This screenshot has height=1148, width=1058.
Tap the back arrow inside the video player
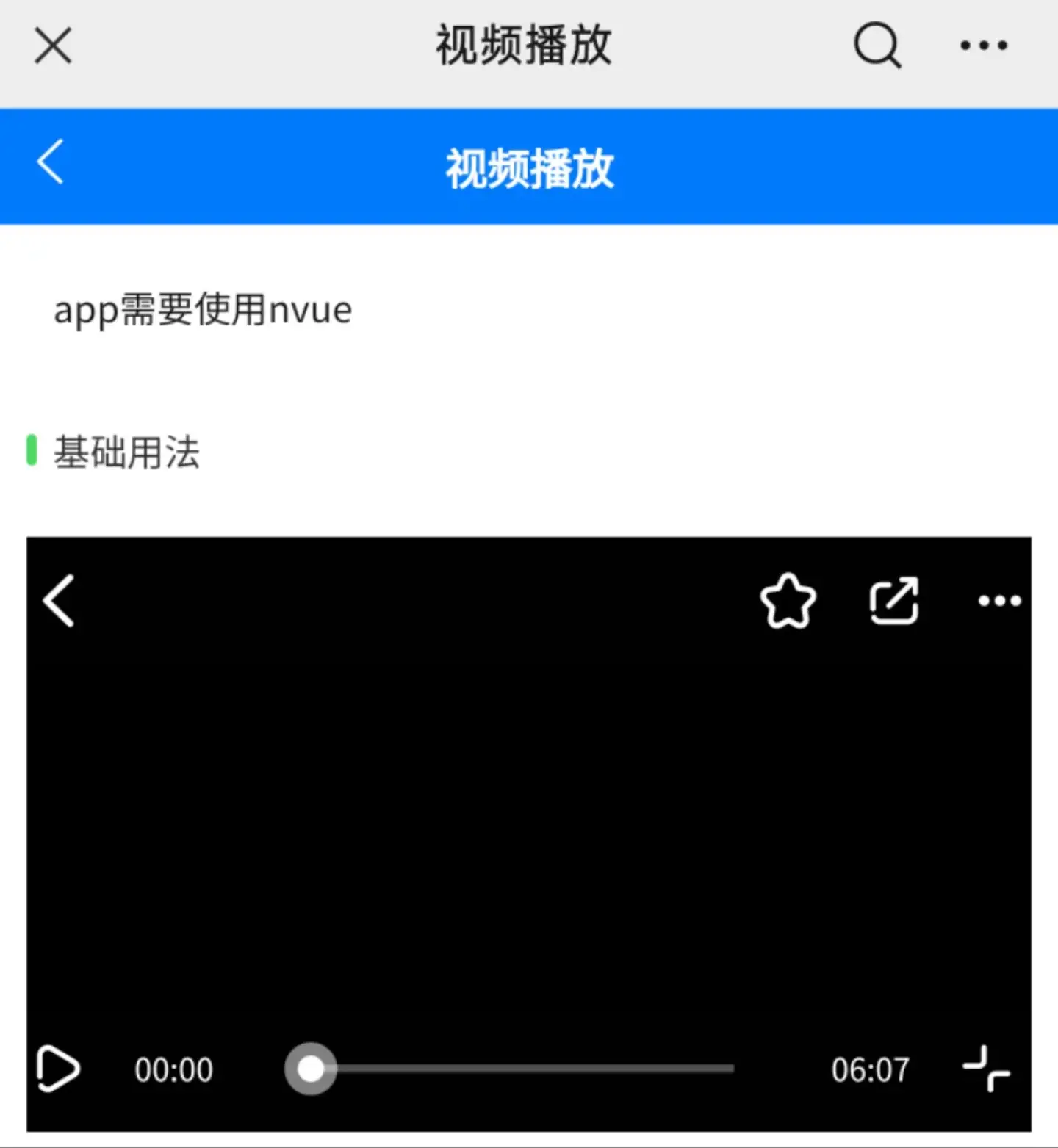tap(59, 601)
